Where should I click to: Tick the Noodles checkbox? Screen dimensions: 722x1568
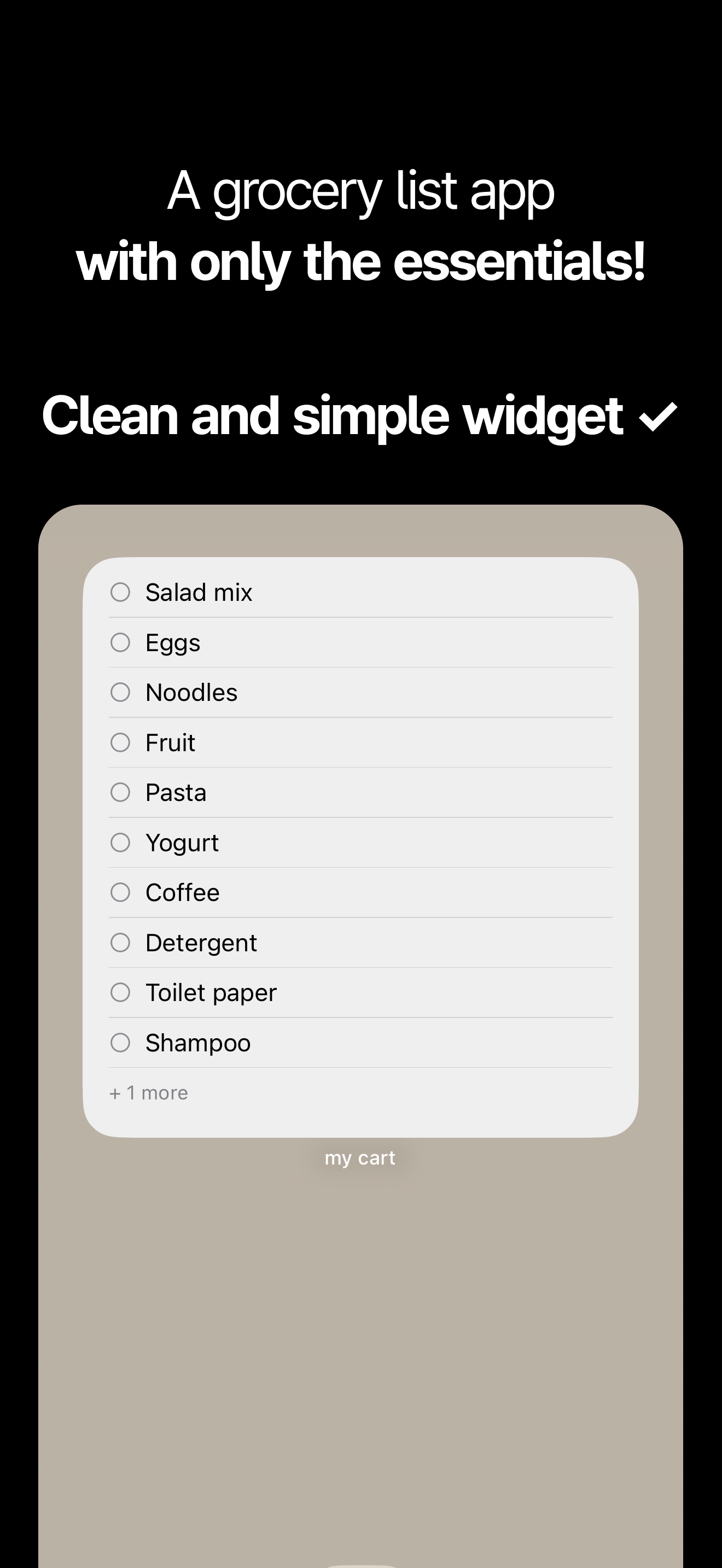120,692
